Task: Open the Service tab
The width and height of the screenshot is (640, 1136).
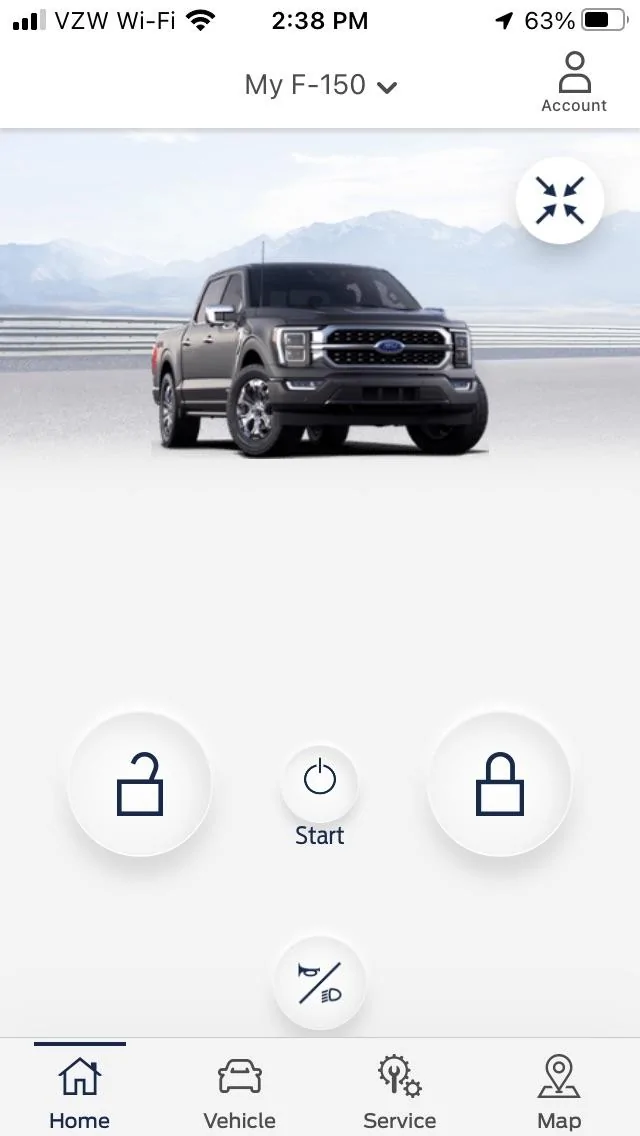Action: (x=399, y=1092)
